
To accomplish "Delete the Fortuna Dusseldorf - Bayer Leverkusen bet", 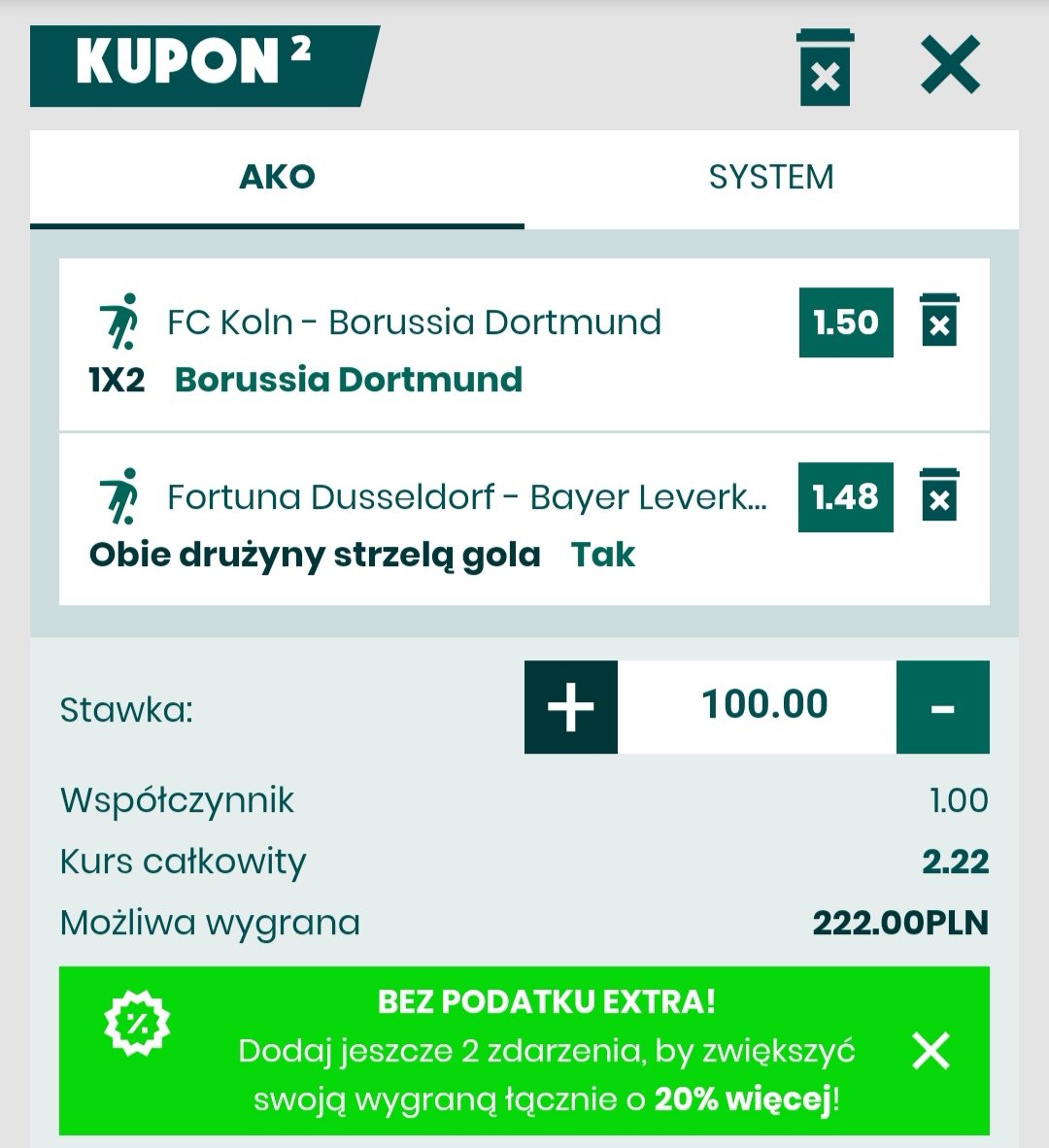I will (938, 496).
